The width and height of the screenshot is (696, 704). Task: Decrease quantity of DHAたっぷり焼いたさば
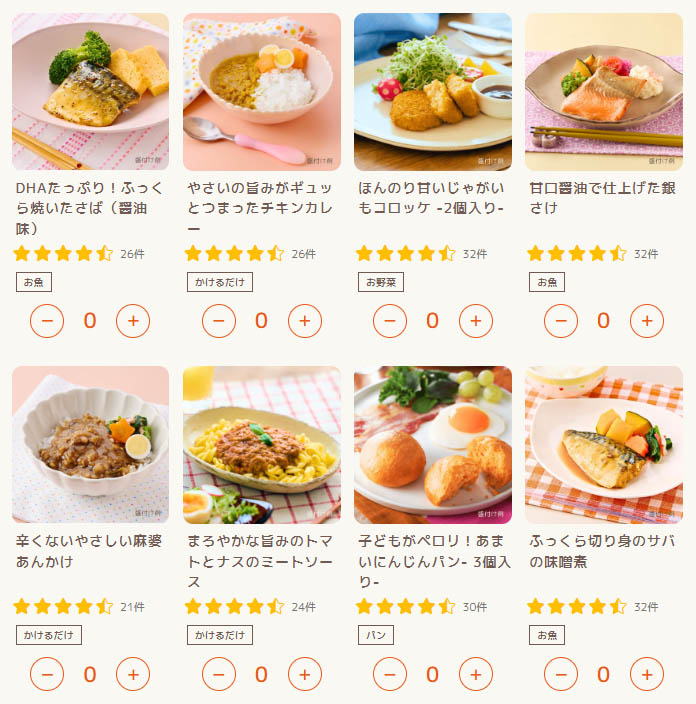(47, 321)
